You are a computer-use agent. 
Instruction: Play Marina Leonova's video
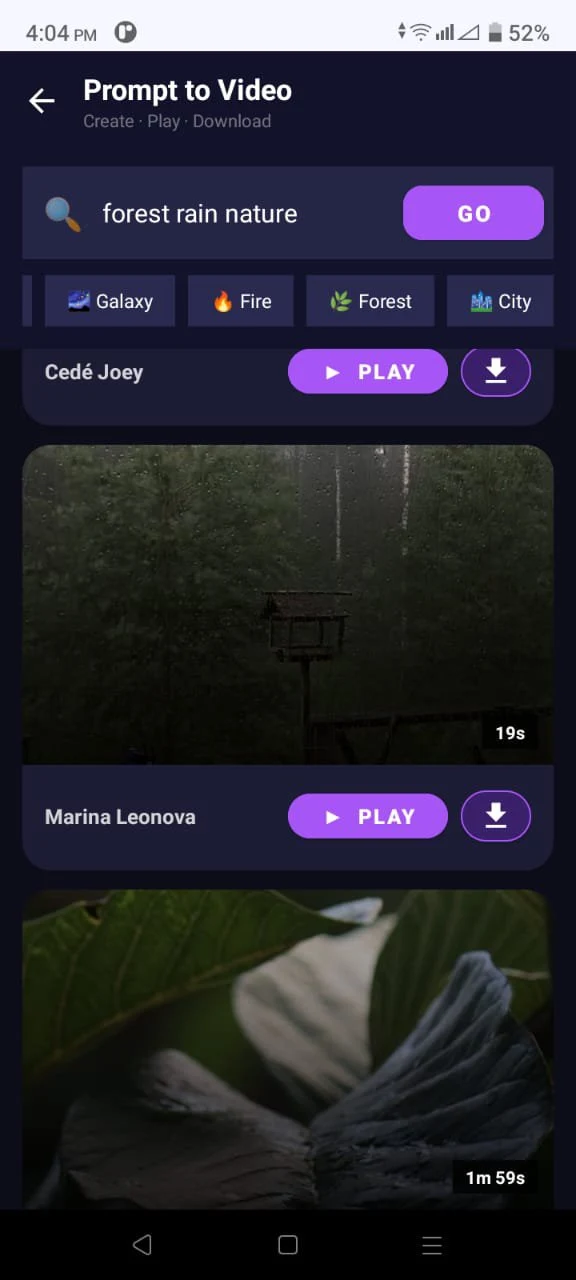pyautogui.click(x=368, y=816)
